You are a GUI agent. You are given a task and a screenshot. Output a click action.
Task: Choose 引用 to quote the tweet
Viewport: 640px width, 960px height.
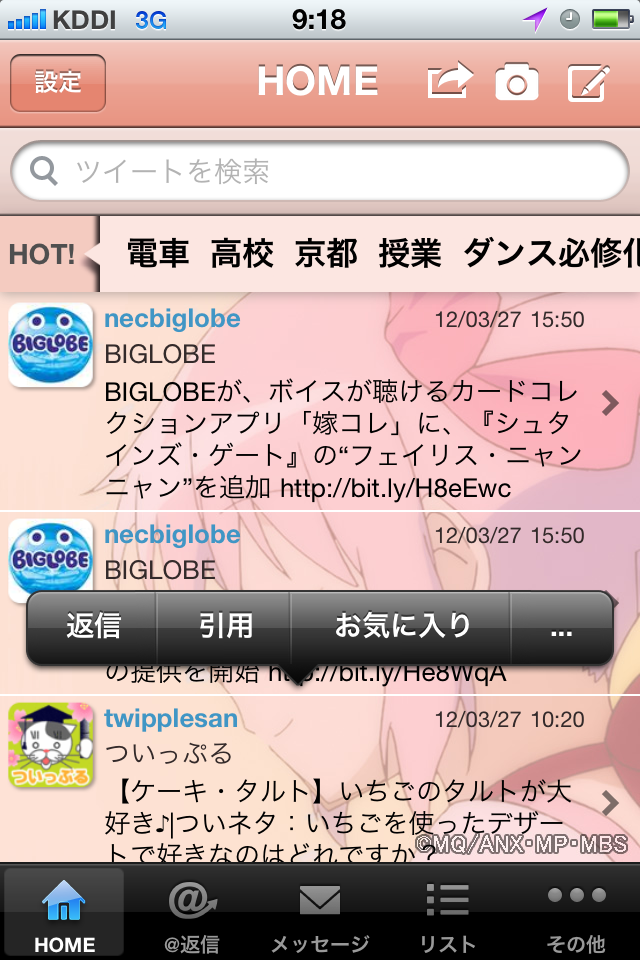tap(225, 627)
